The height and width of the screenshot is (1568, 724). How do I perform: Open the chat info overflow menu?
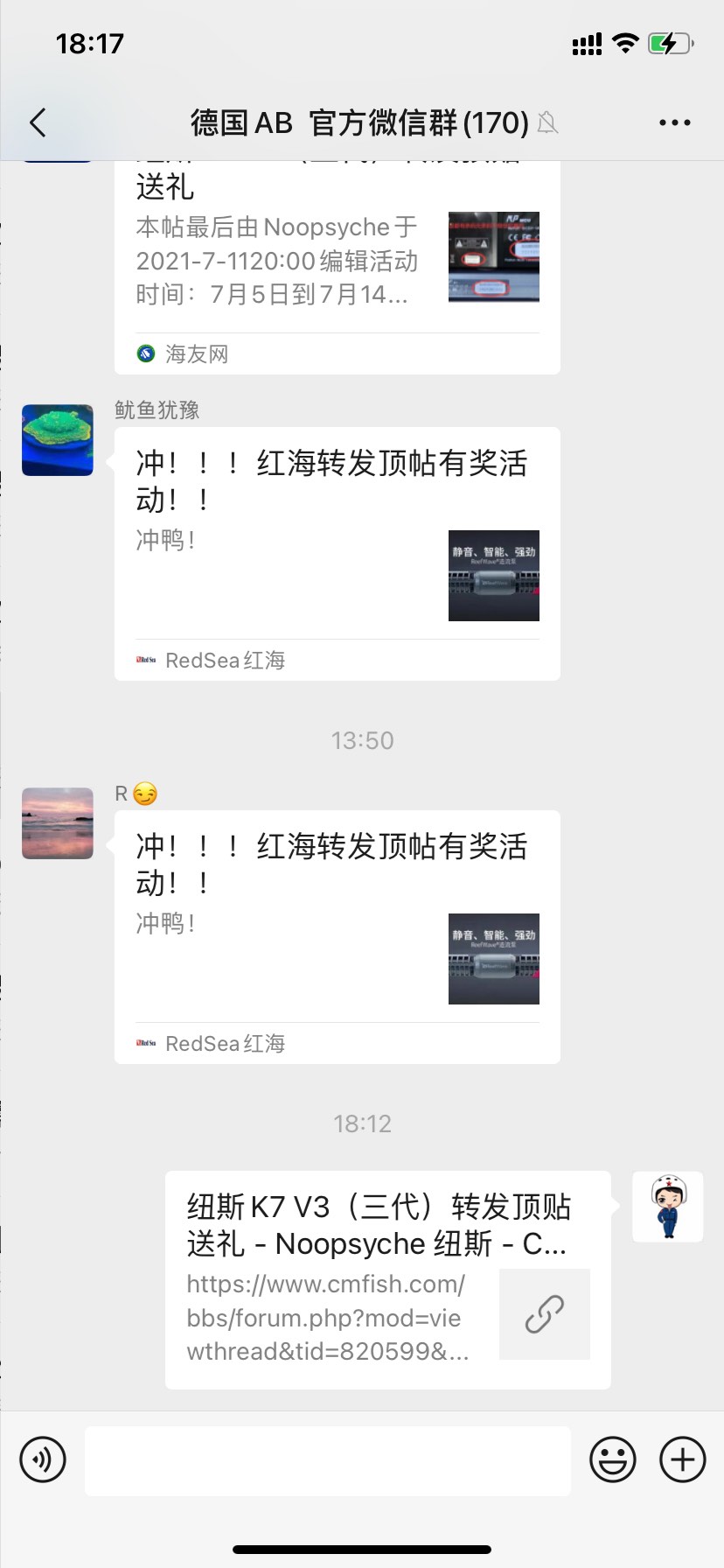(x=674, y=122)
